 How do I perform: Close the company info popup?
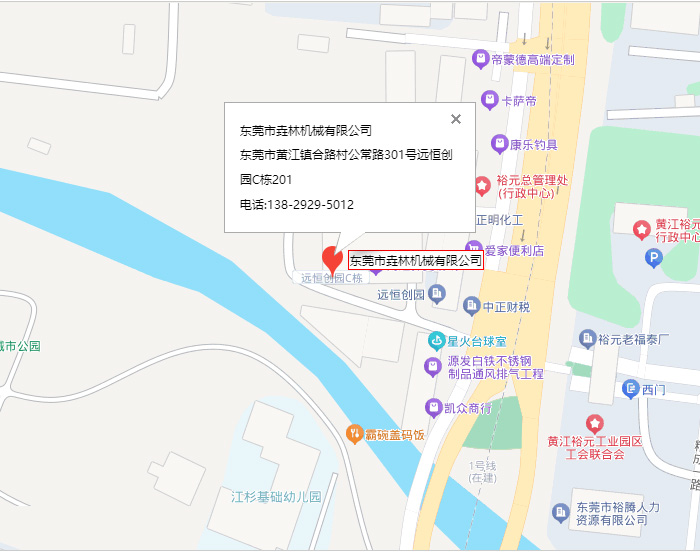pos(456,119)
